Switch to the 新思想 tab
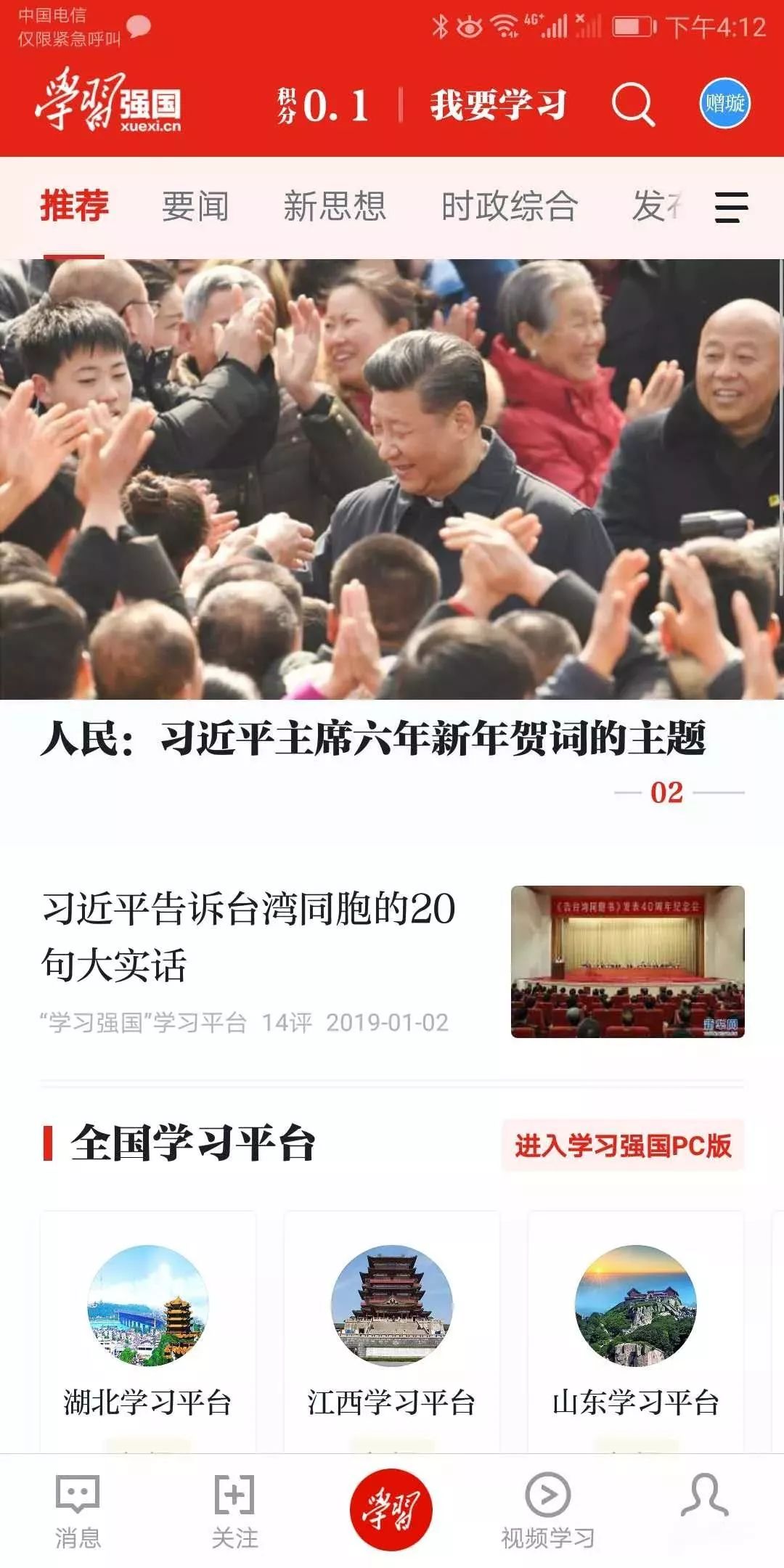 tap(335, 206)
